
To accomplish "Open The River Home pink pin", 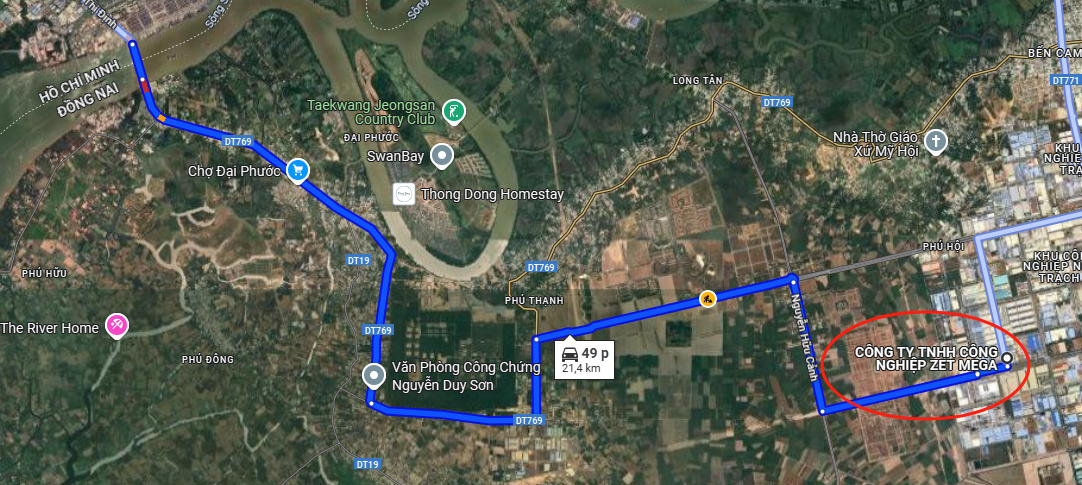I will pyautogui.click(x=118, y=326).
